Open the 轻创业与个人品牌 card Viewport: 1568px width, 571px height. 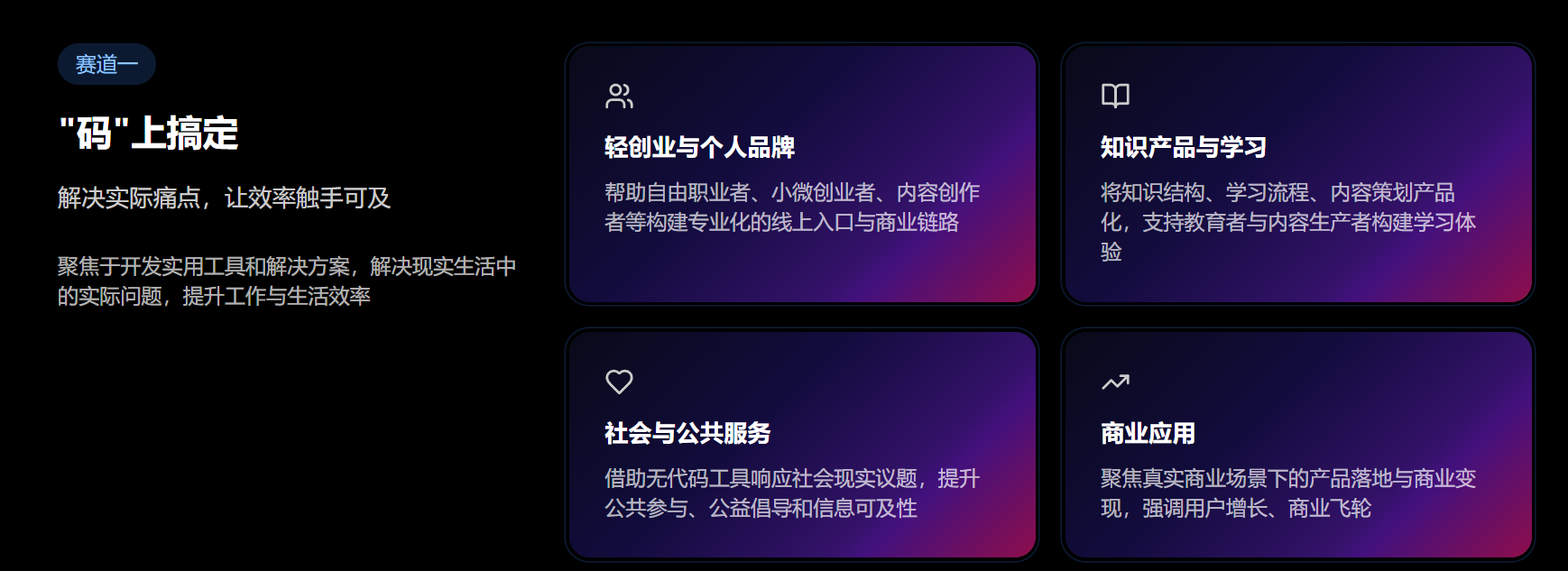[801, 174]
